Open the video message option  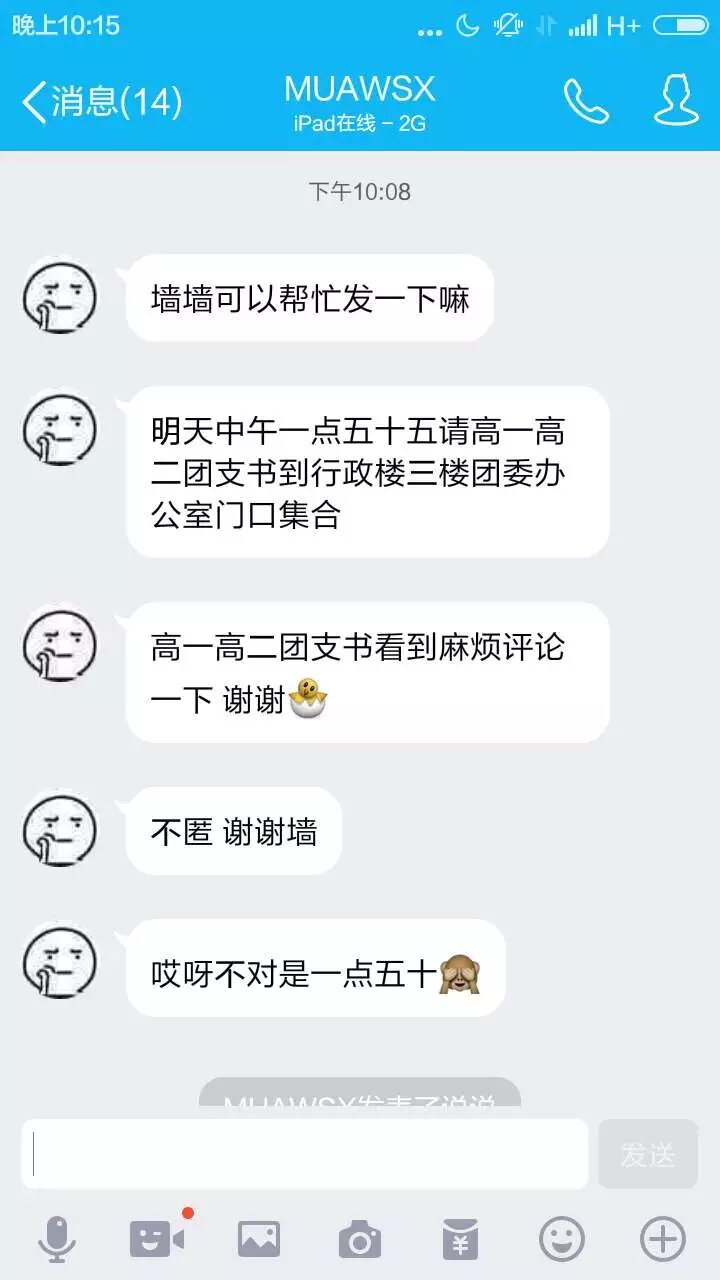(158, 1240)
